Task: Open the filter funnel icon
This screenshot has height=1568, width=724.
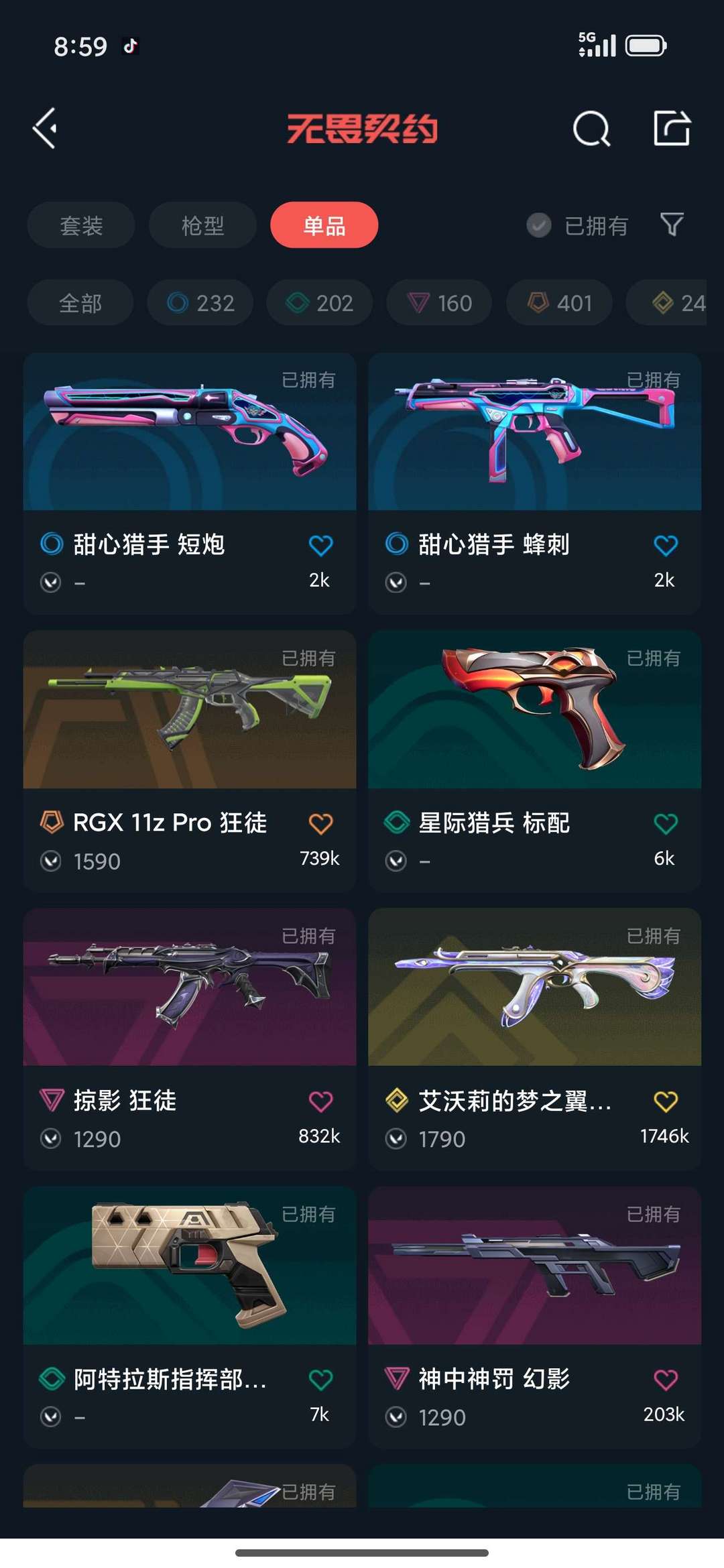Action: tap(672, 225)
